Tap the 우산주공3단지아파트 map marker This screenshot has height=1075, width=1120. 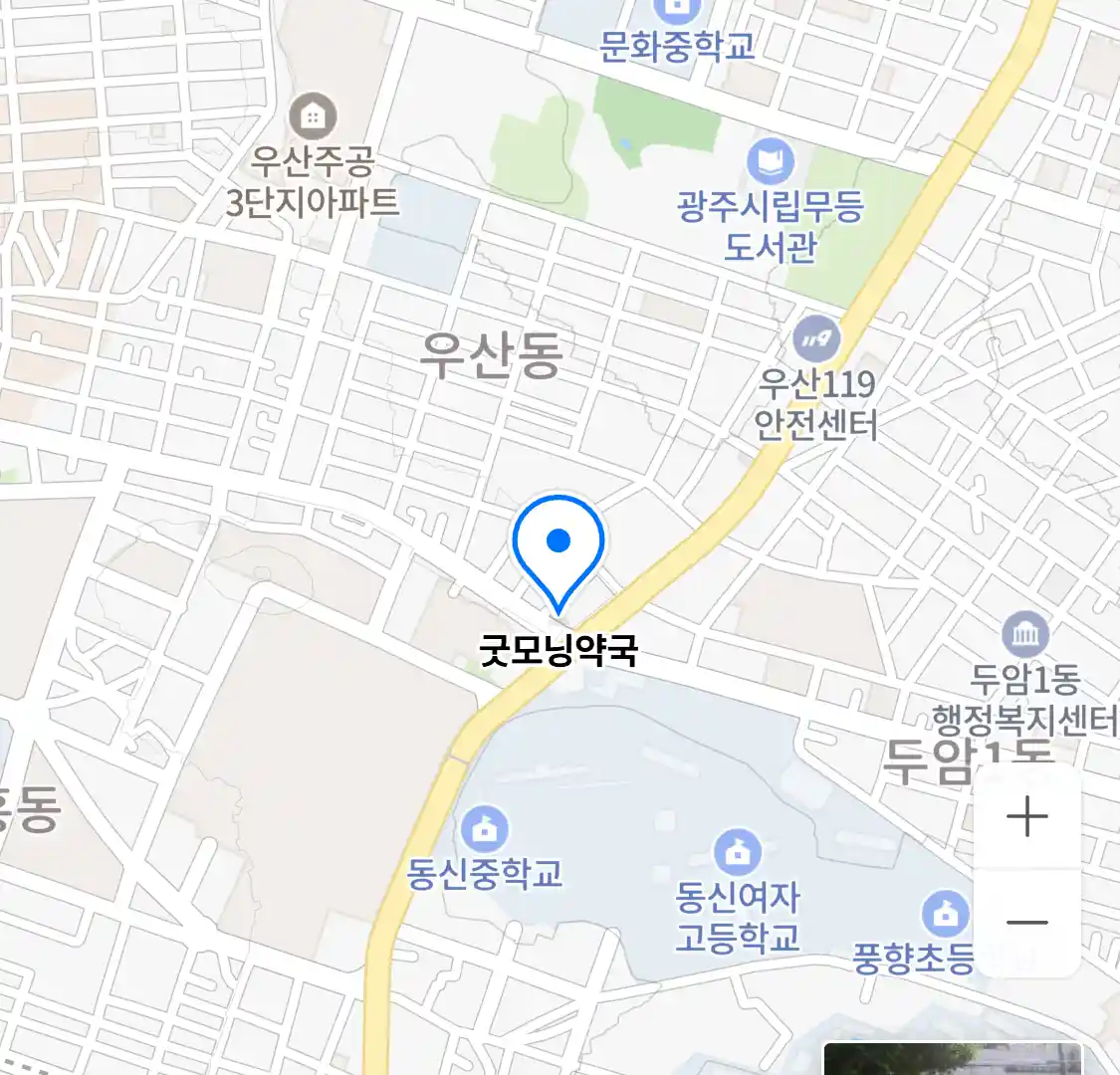pyautogui.click(x=313, y=117)
